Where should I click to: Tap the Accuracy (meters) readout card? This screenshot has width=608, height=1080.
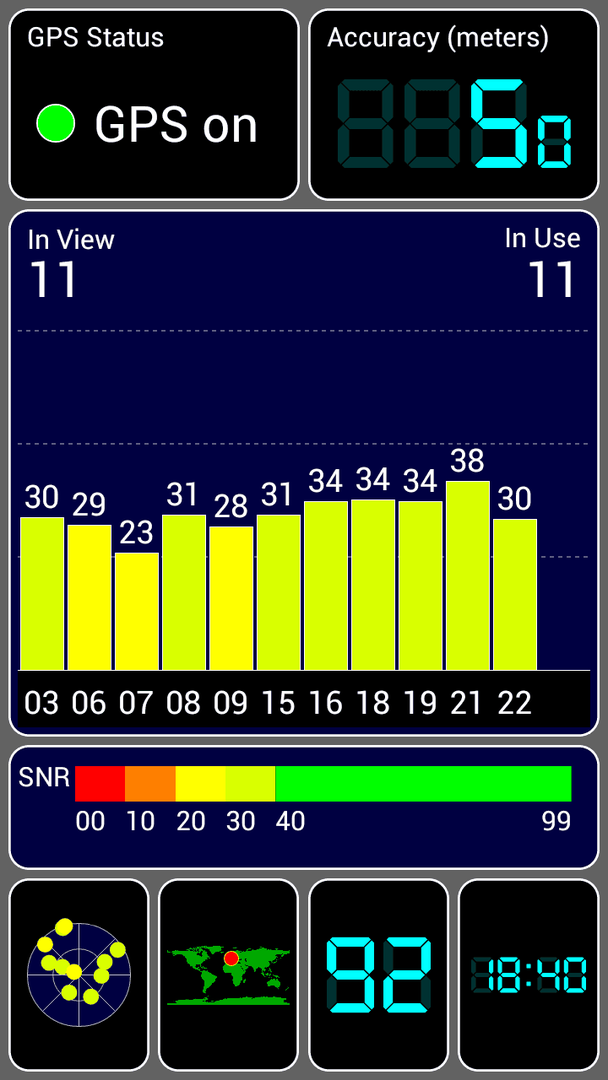coord(454,105)
